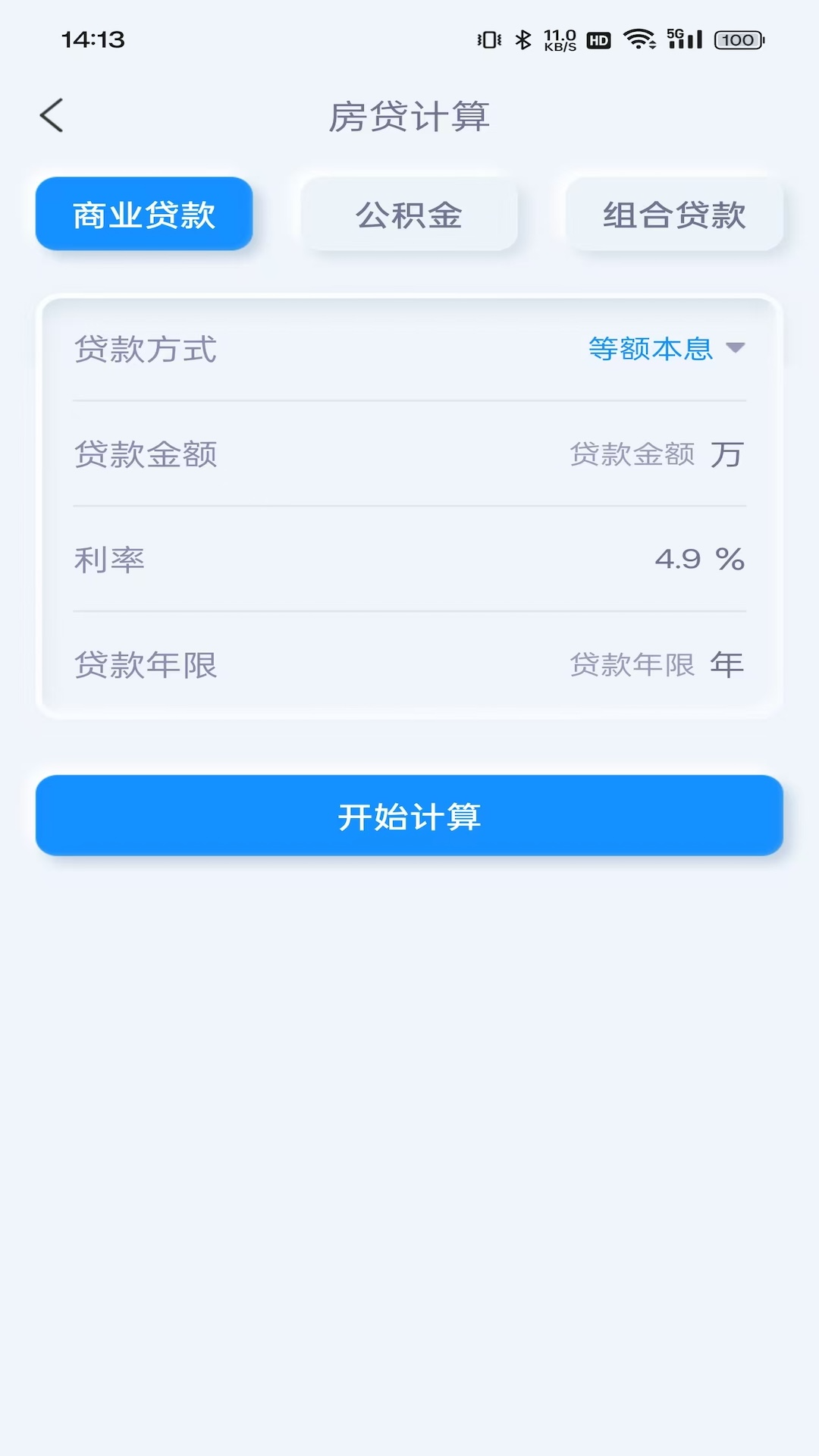Select the 商业贷款 tab
The image size is (819, 1456).
pos(144,214)
